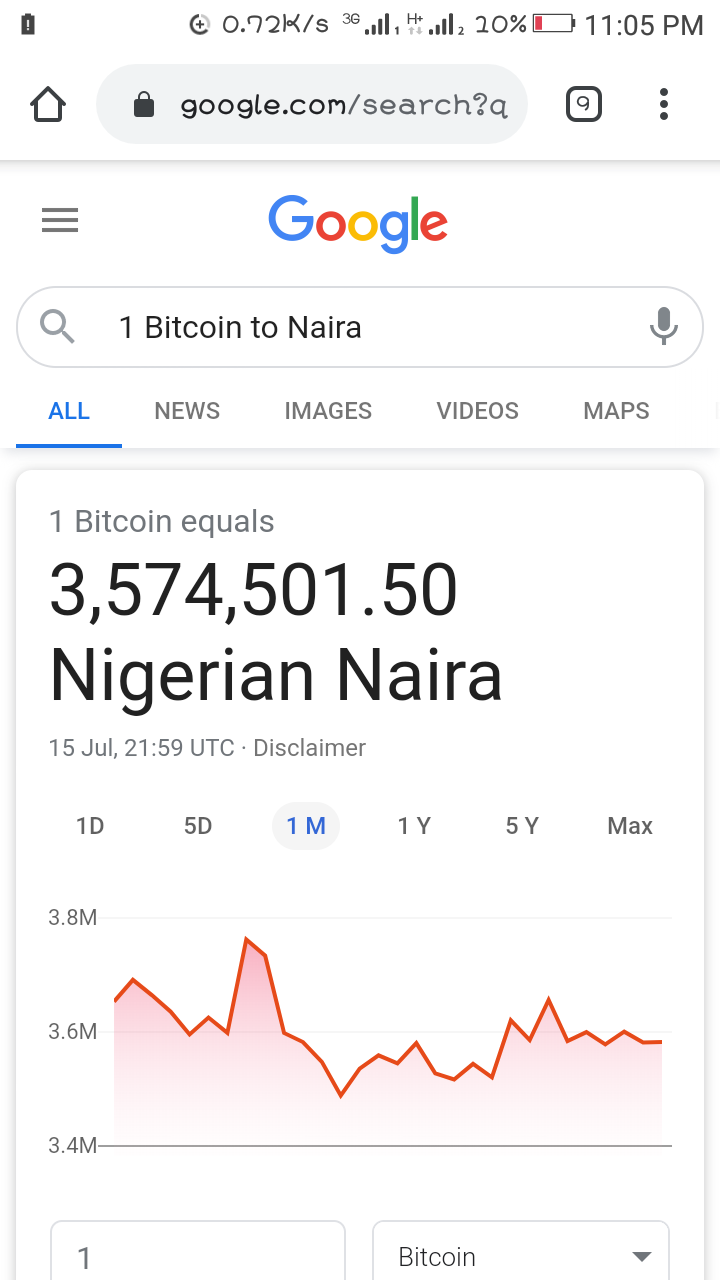Show the Max chart range

(x=630, y=826)
